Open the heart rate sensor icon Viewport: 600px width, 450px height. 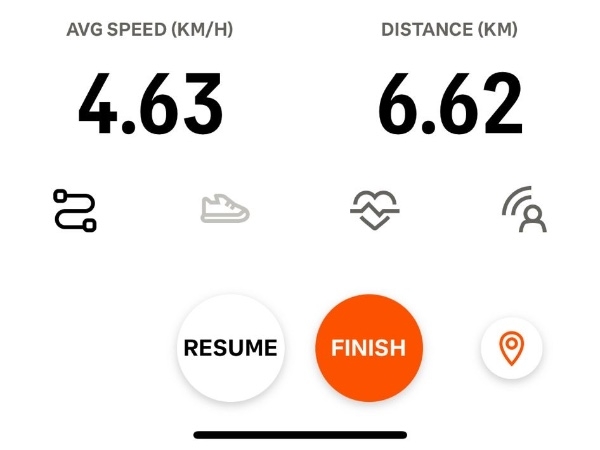(x=374, y=210)
